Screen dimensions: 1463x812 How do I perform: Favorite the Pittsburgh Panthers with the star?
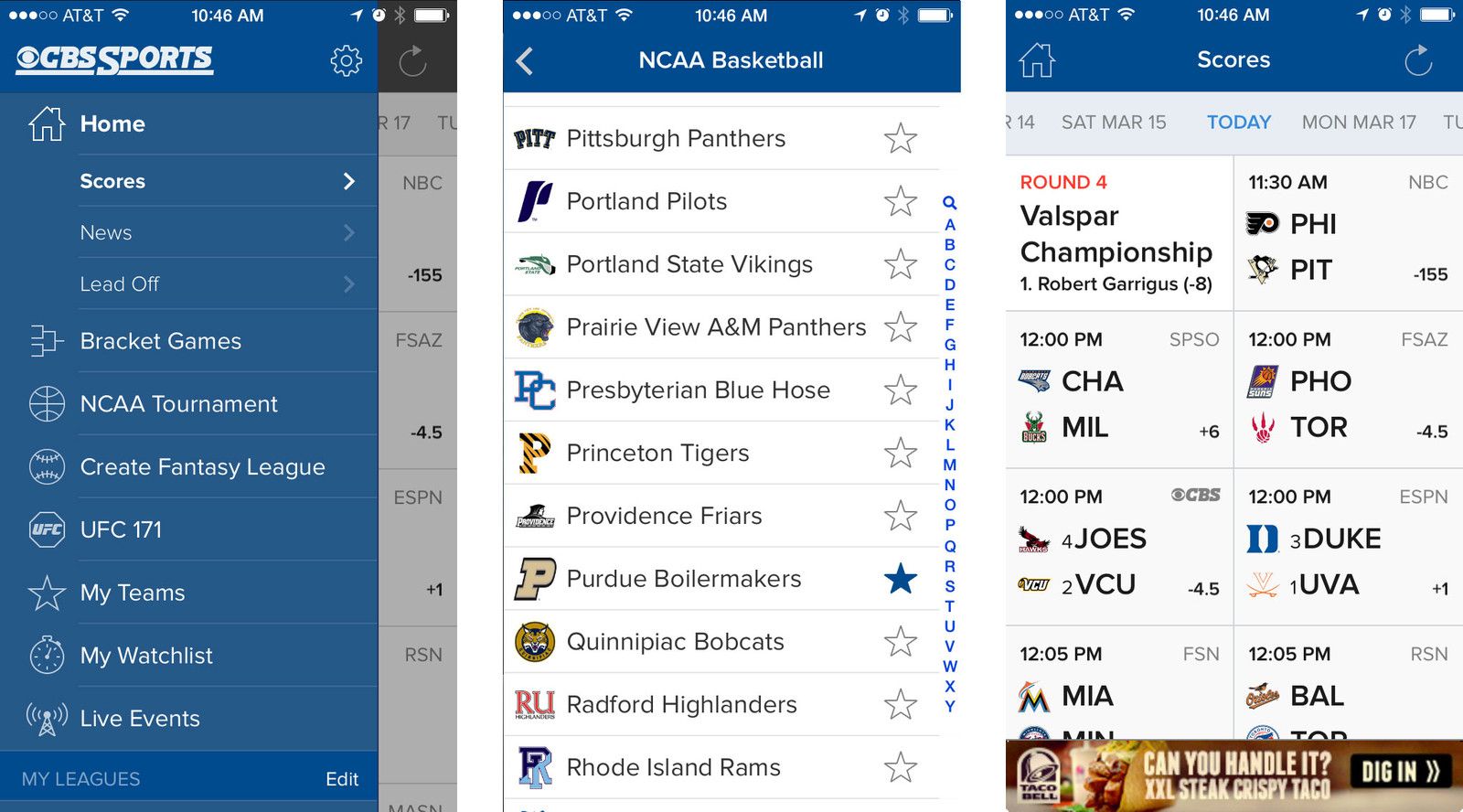(901, 139)
